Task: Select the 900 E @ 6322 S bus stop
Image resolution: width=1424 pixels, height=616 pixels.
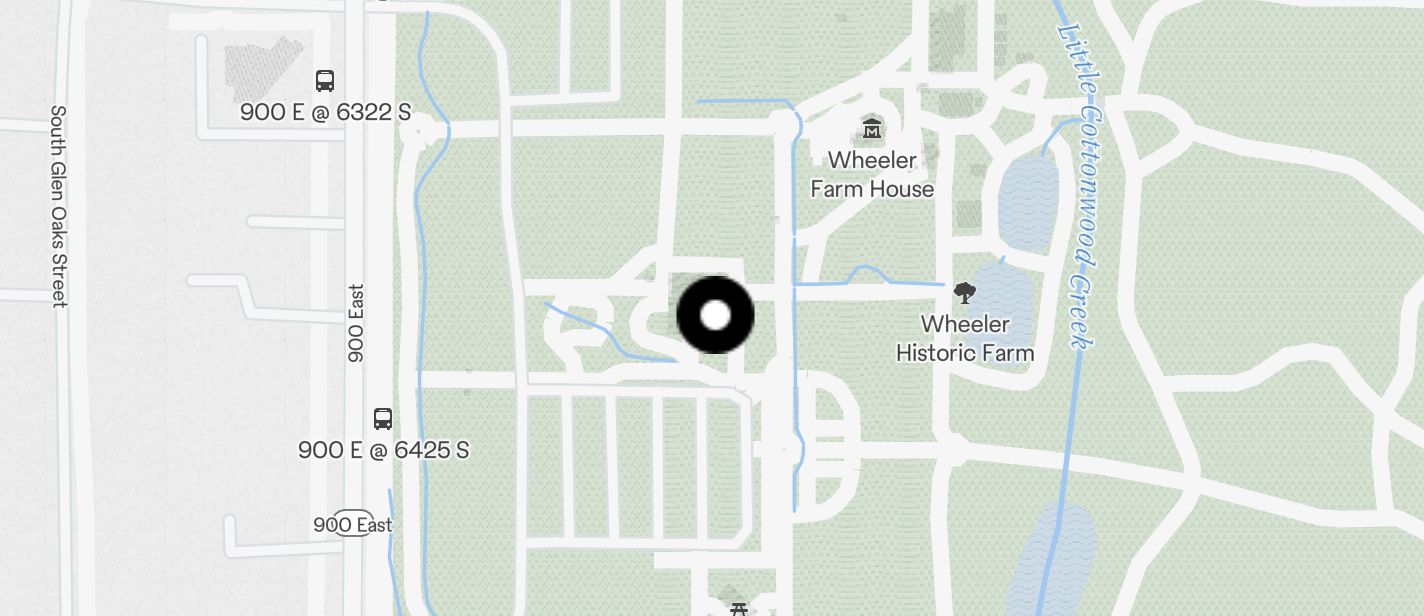Action: tap(325, 82)
